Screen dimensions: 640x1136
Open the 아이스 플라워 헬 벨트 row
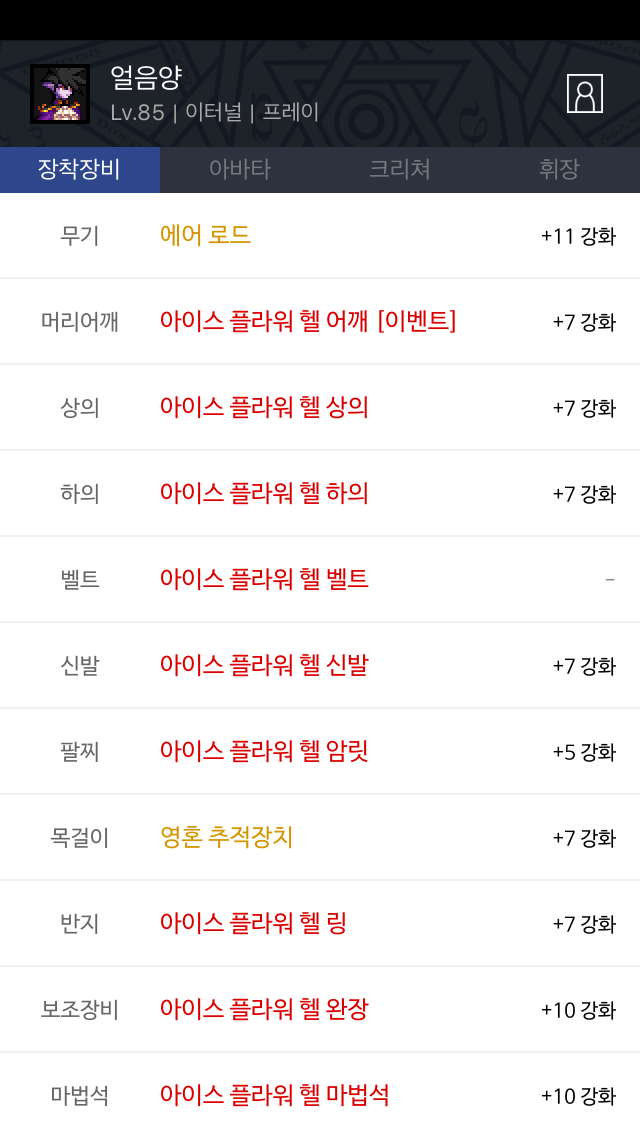(x=320, y=579)
